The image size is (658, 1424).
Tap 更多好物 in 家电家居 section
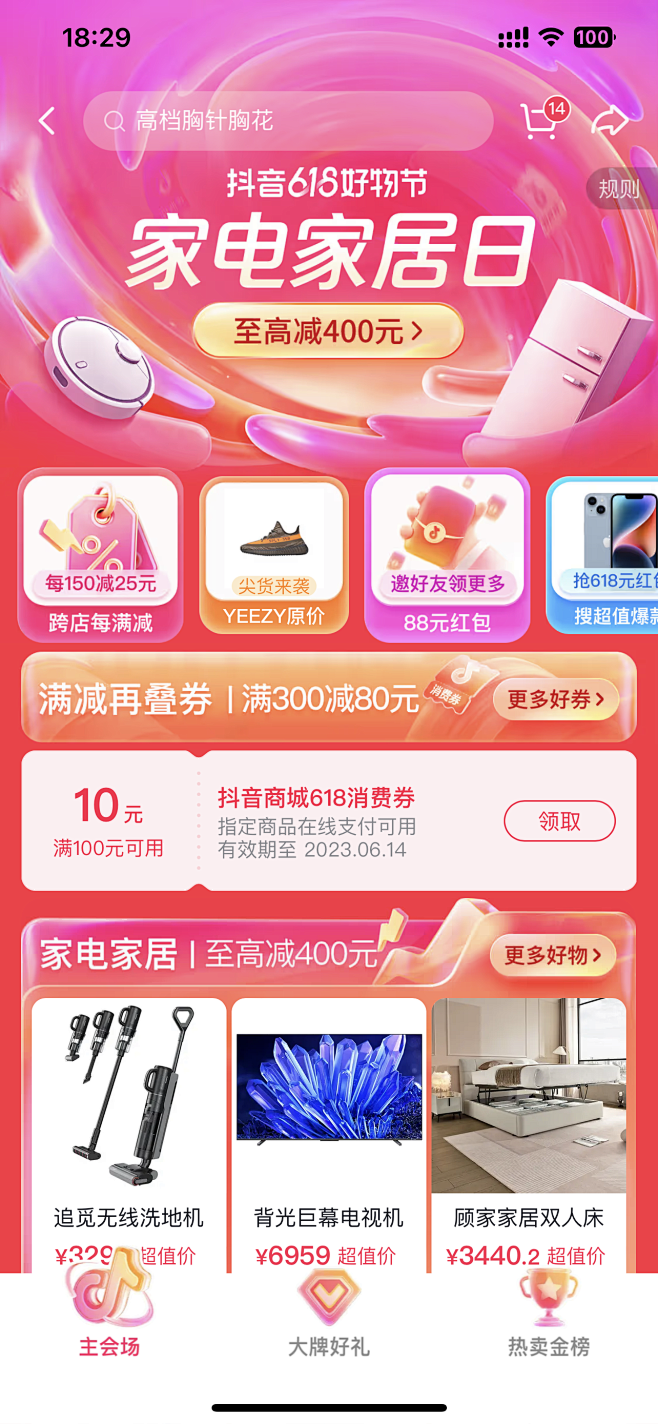pyautogui.click(x=552, y=955)
